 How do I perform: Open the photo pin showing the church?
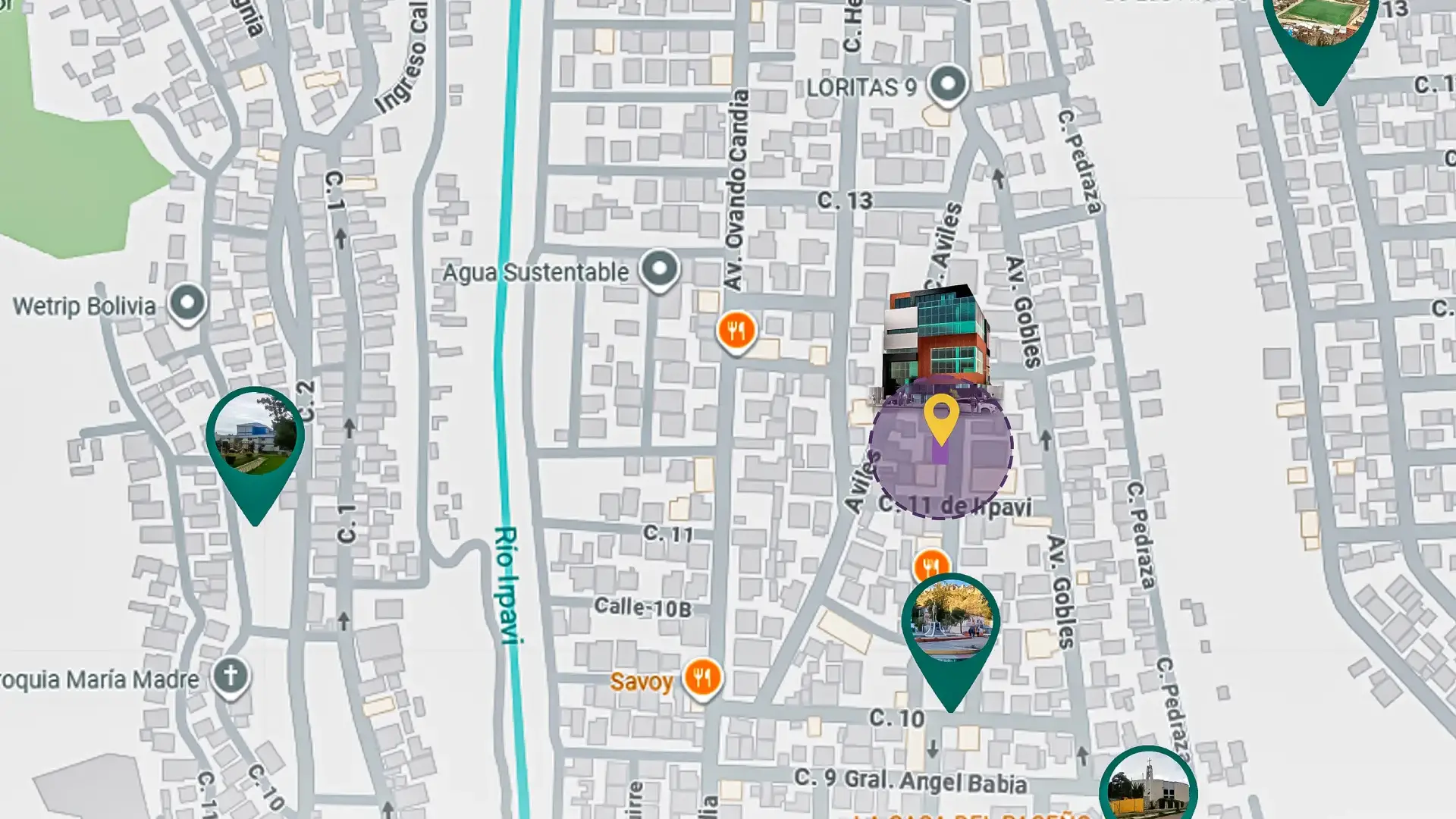click(x=1147, y=789)
